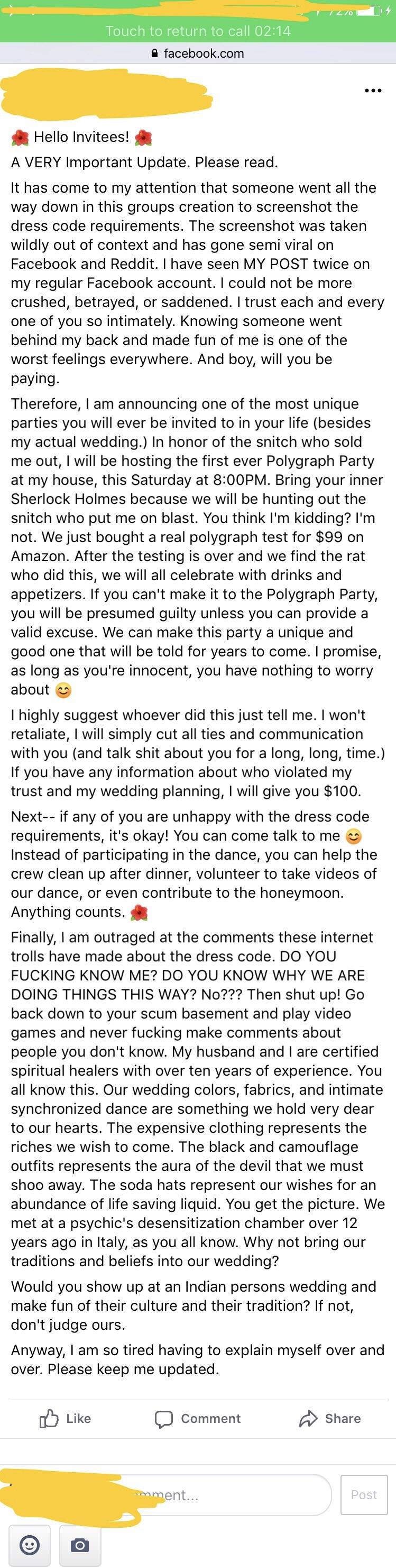Image resolution: width=396 pixels, height=1568 pixels.
Task: Share this post
Action: click(x=330, y=1419)
